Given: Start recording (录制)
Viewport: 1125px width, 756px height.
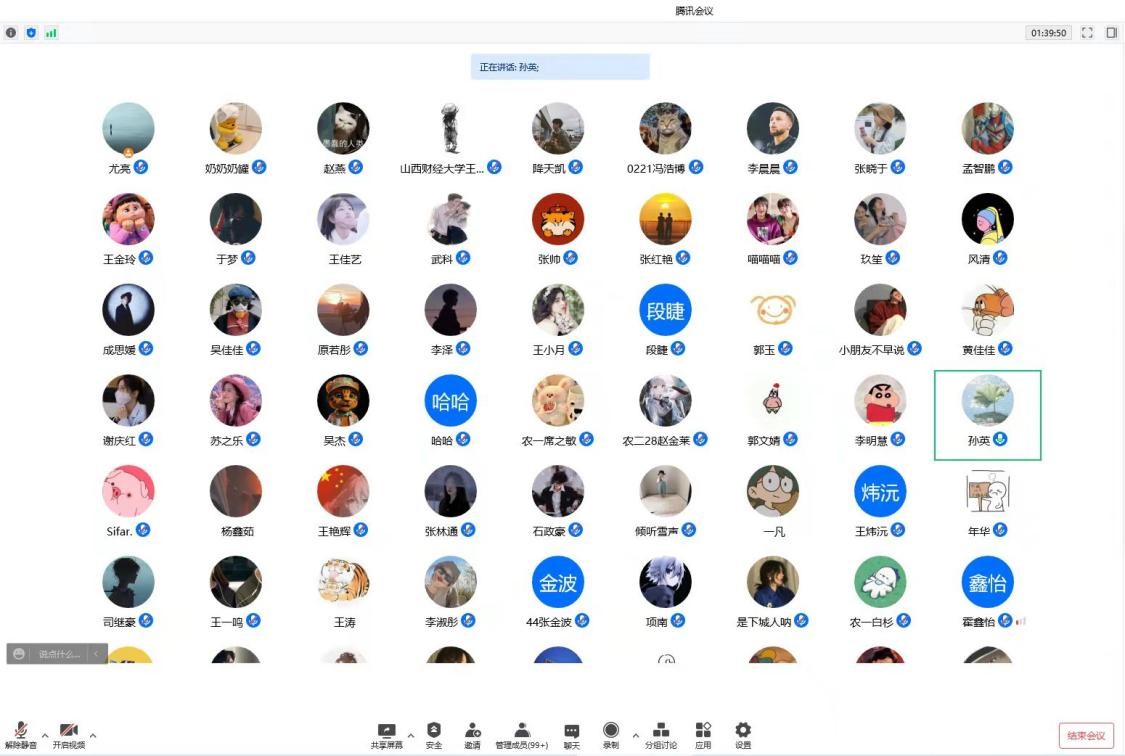Looking at the screenshot, I should [611, 734].
